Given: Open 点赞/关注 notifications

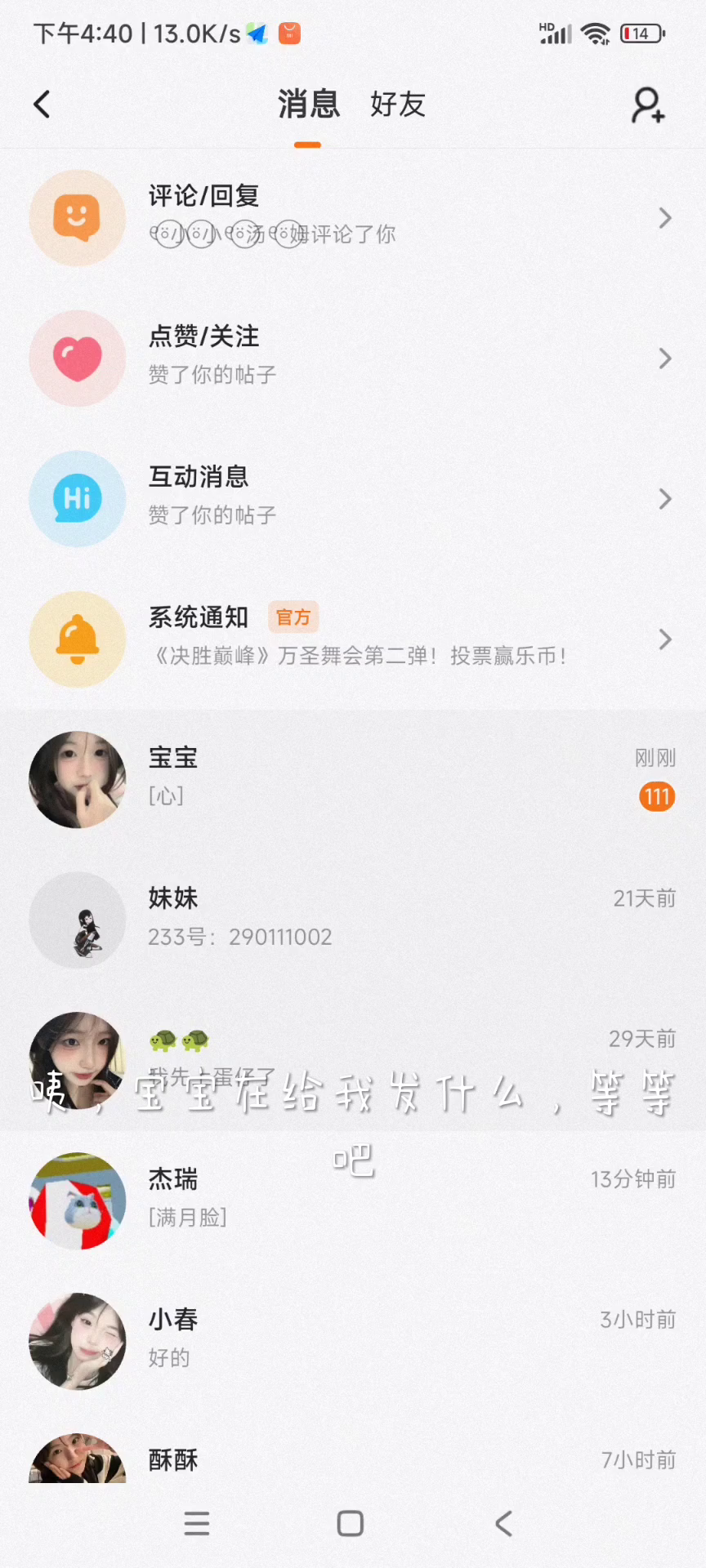Looking at the screenshot, I should 353,359.
